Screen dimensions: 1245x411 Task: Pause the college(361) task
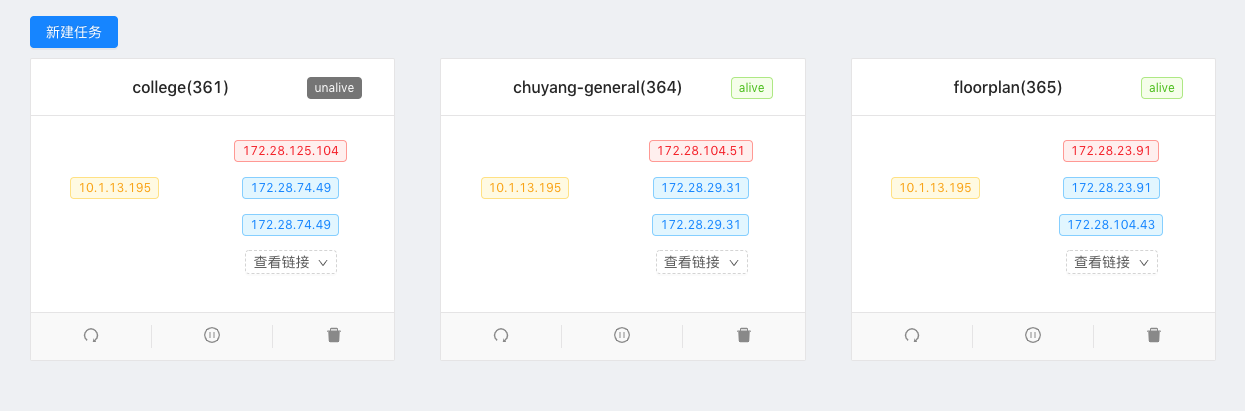click(x=212, y=336)
